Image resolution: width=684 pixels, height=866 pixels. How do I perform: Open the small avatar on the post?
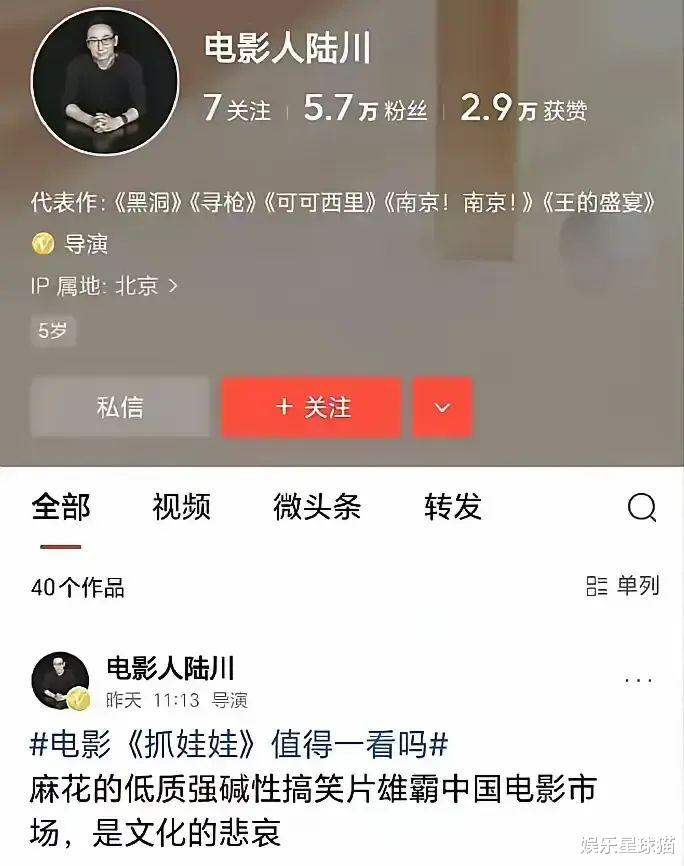[x=60, y=681]
